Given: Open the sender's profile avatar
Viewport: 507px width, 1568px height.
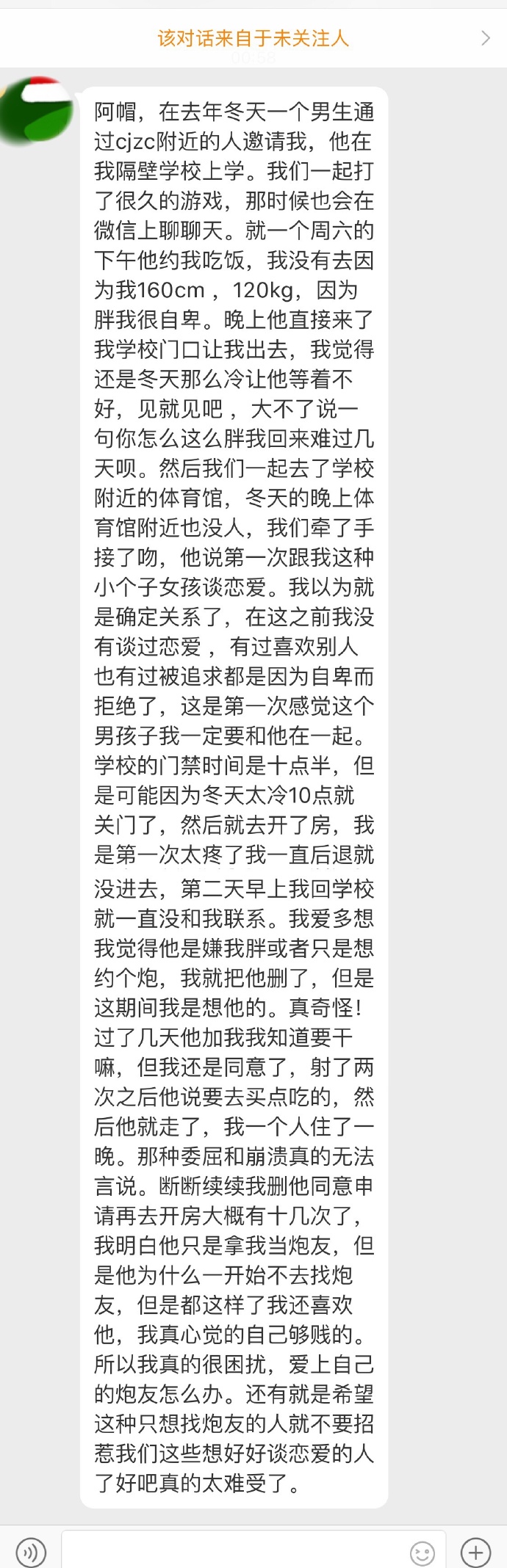Looking at the screenshot, I should tap(37, 110).
